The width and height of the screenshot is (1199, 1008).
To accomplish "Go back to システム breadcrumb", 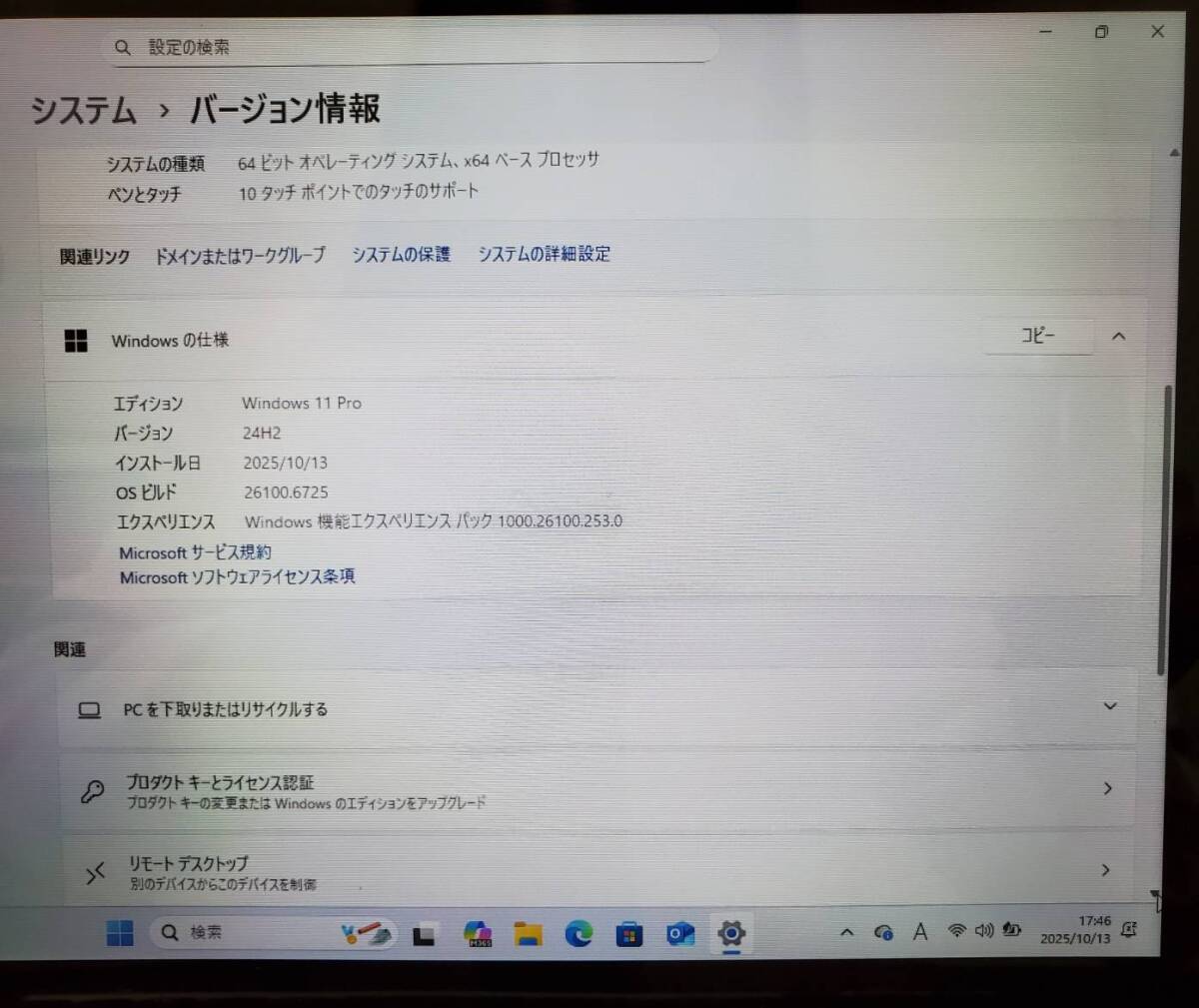I will [83, 109].
